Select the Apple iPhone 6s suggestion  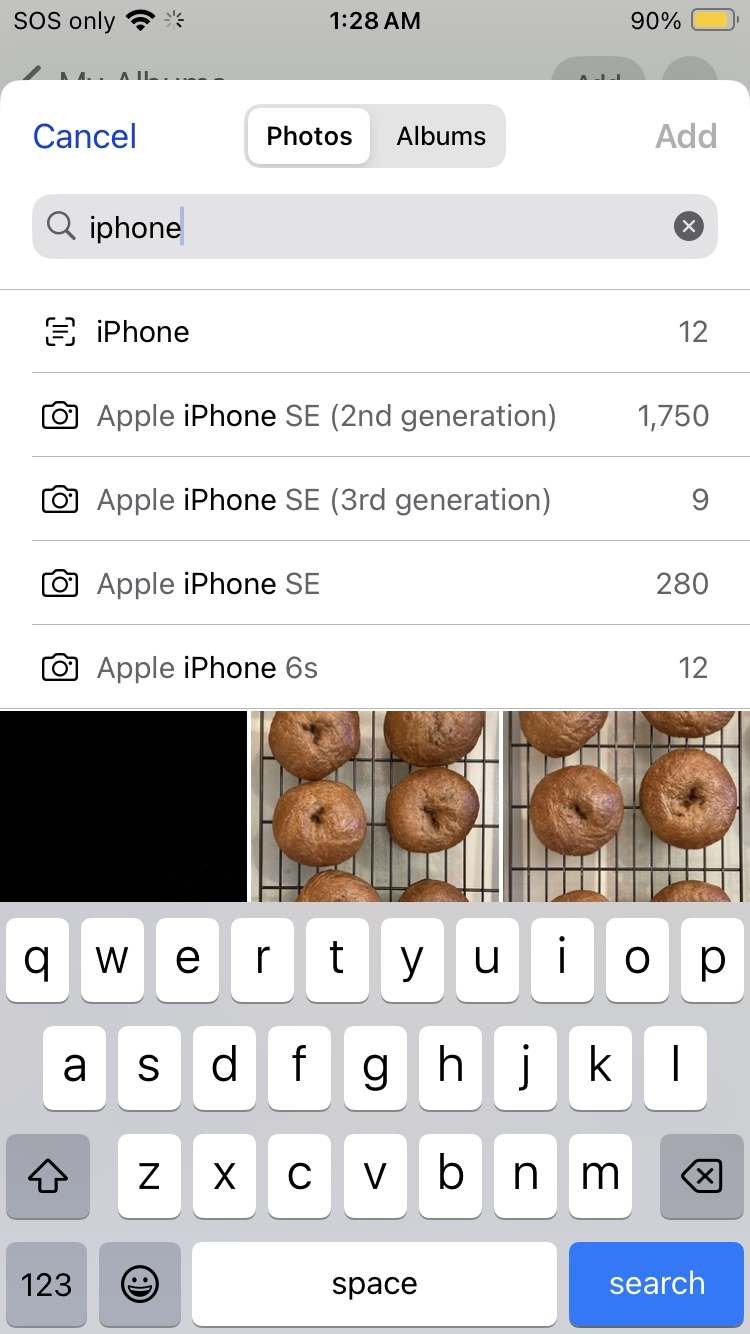click(375, 668)
